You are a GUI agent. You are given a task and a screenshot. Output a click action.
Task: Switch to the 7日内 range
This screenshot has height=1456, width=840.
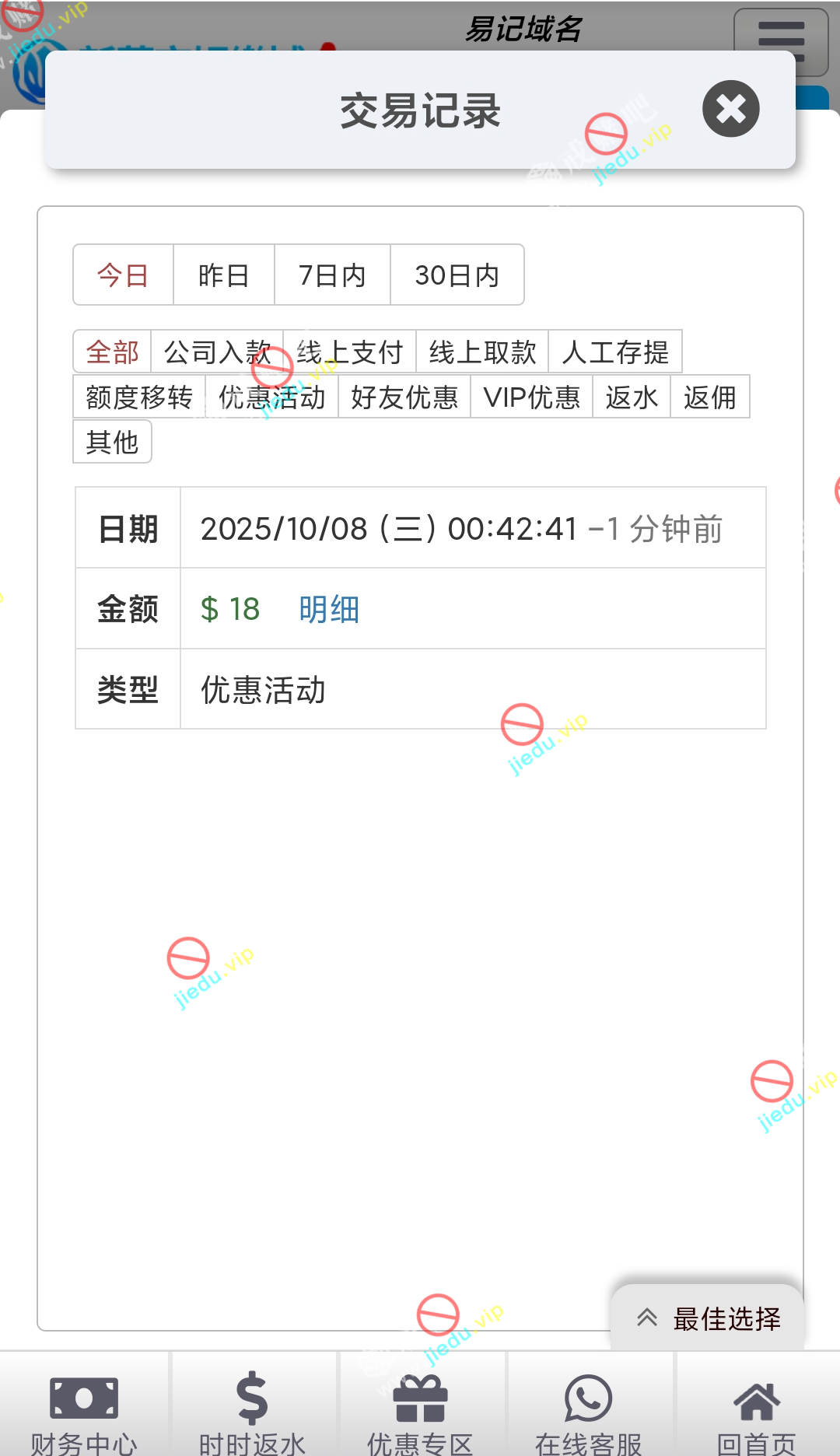pos(332,275)
